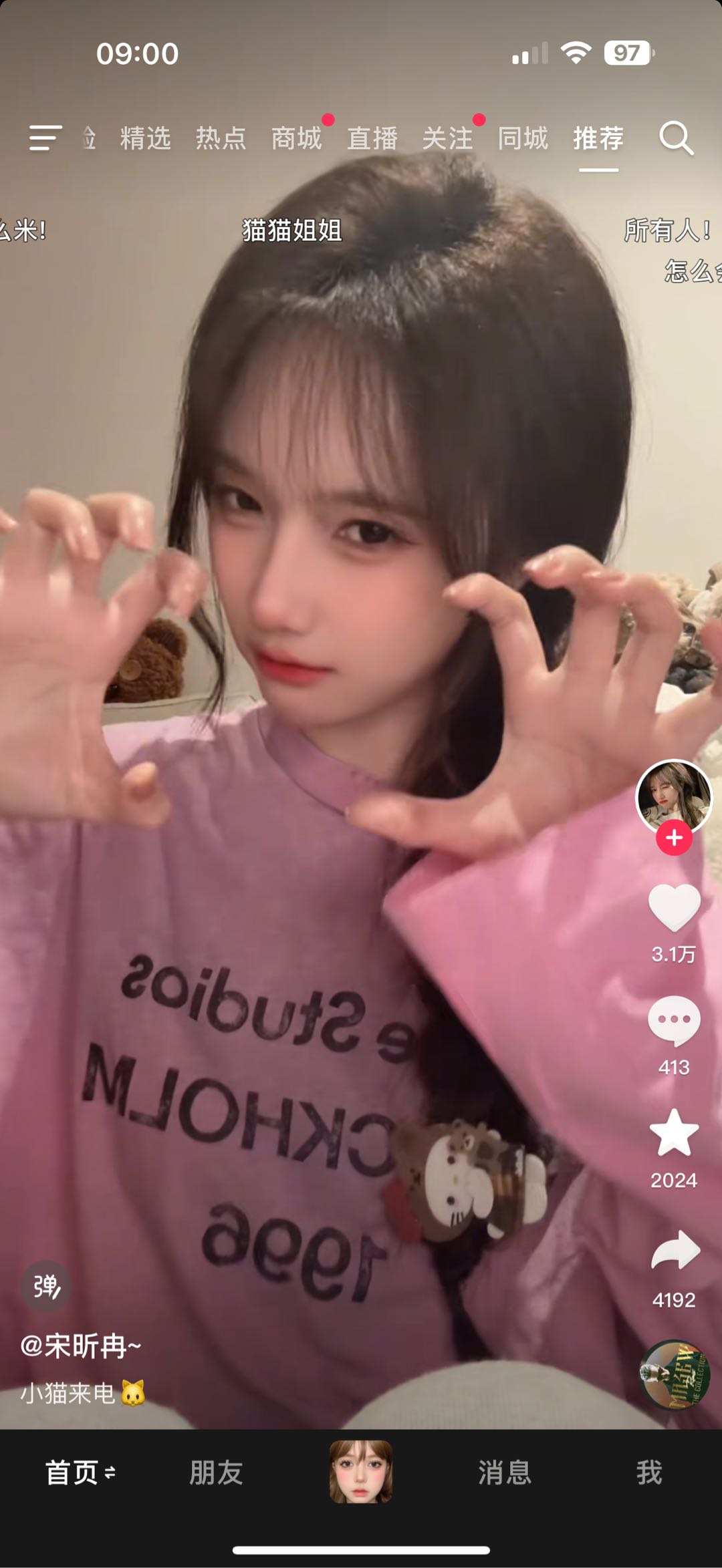722x1568 pixels.
Task: Open the 消息 tab
Action: [505, 1472]
